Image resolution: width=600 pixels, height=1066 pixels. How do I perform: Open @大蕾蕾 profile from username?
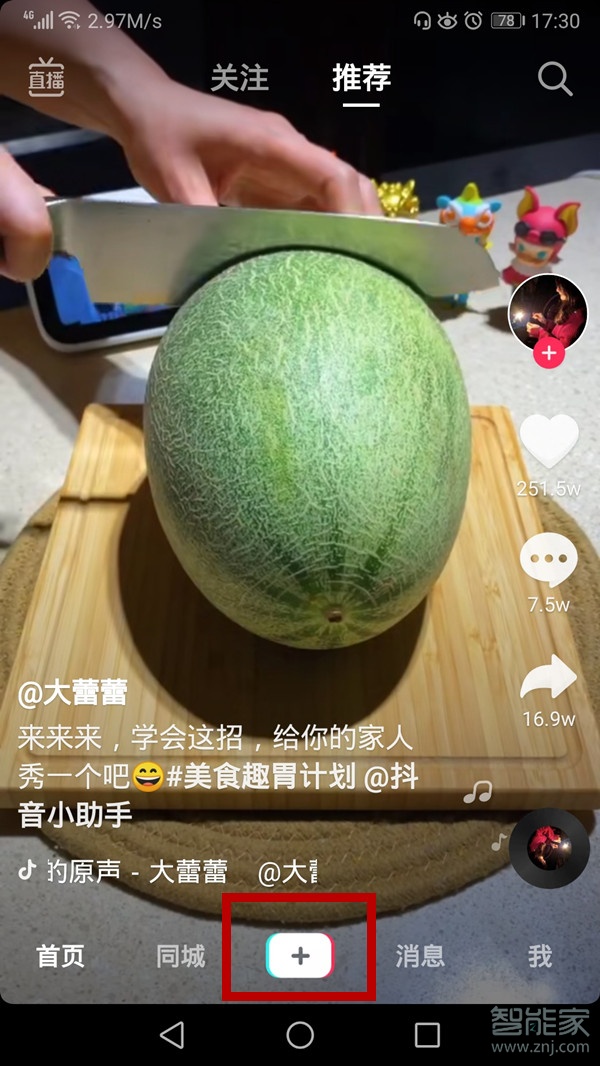coord(73,693)
